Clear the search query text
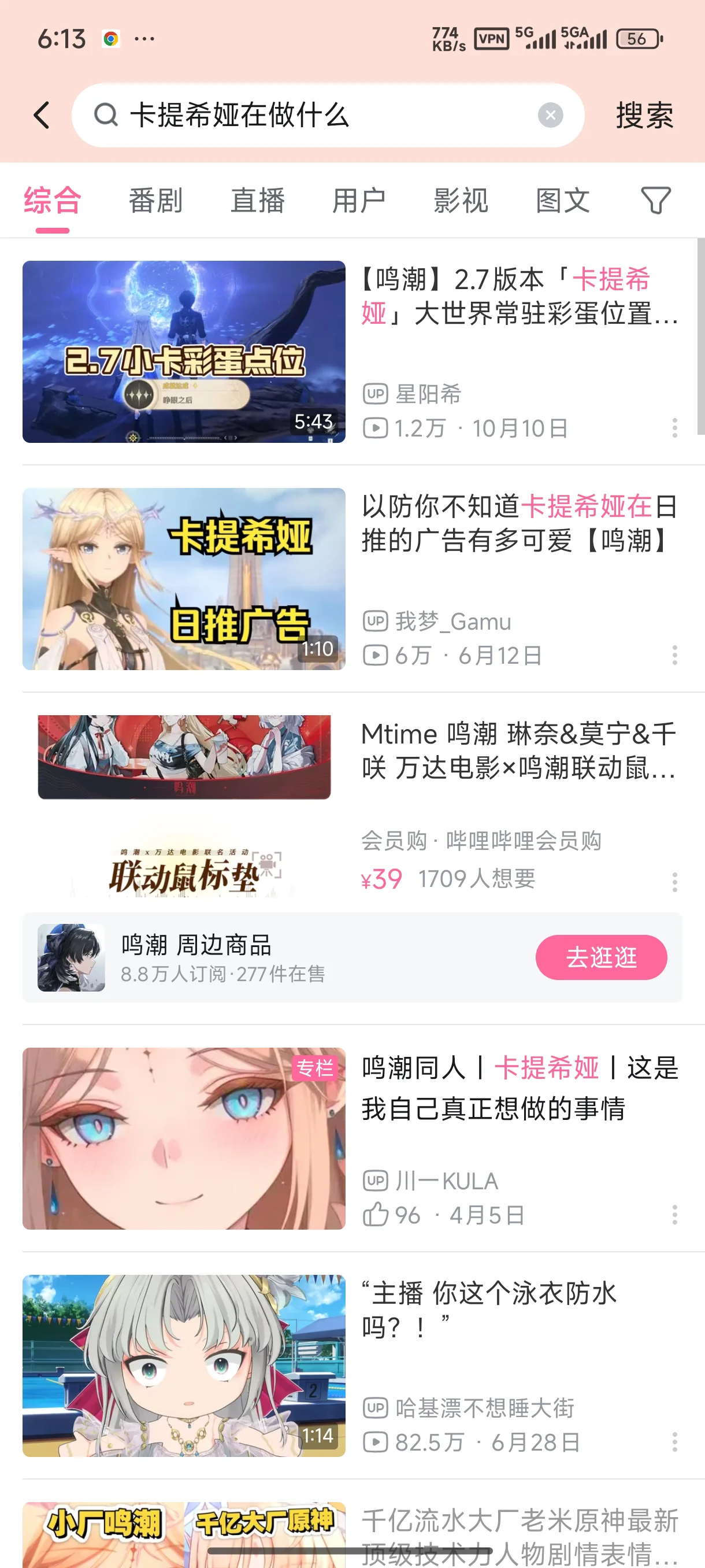Screen dimensions: 705x1568 [x=550, y=115]
